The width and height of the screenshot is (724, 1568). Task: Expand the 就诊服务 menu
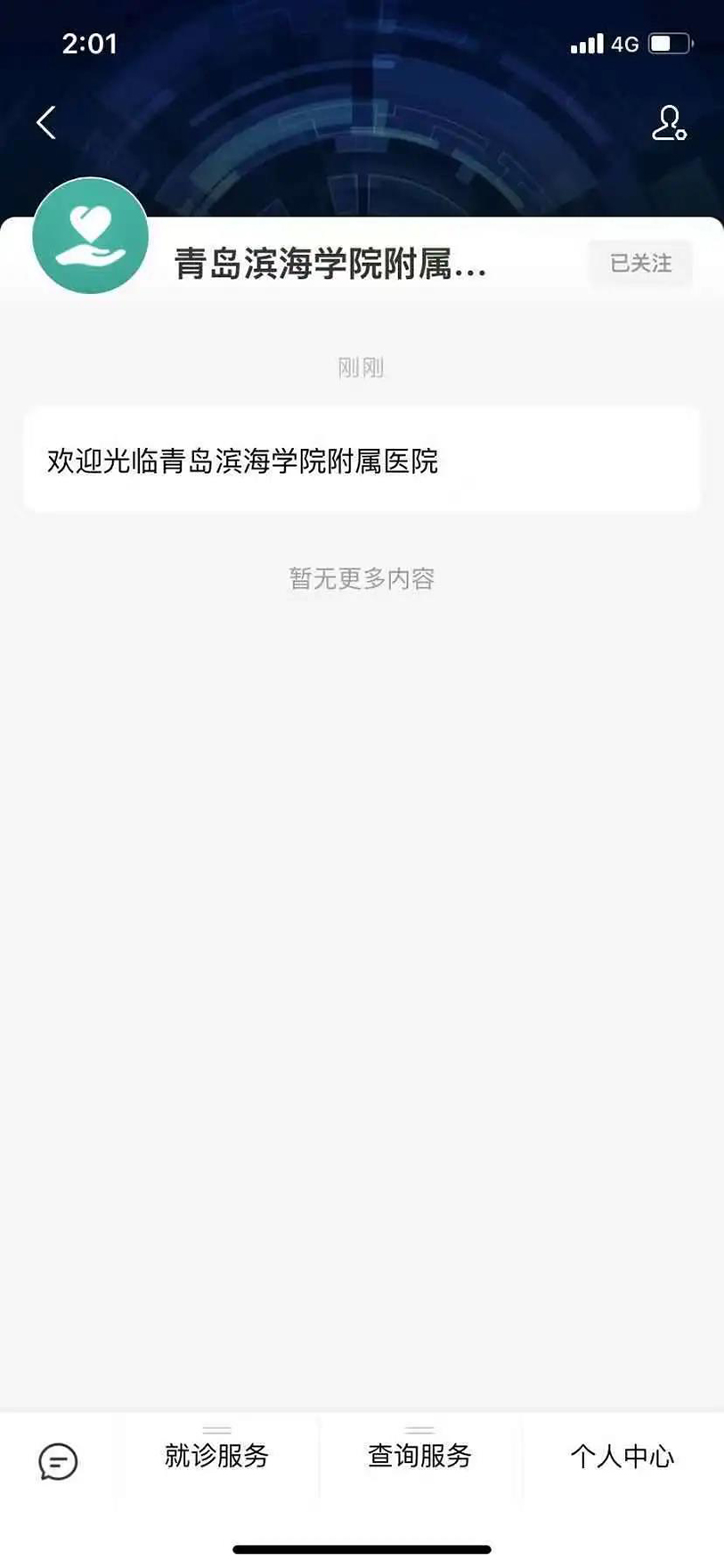[217, 1457]
